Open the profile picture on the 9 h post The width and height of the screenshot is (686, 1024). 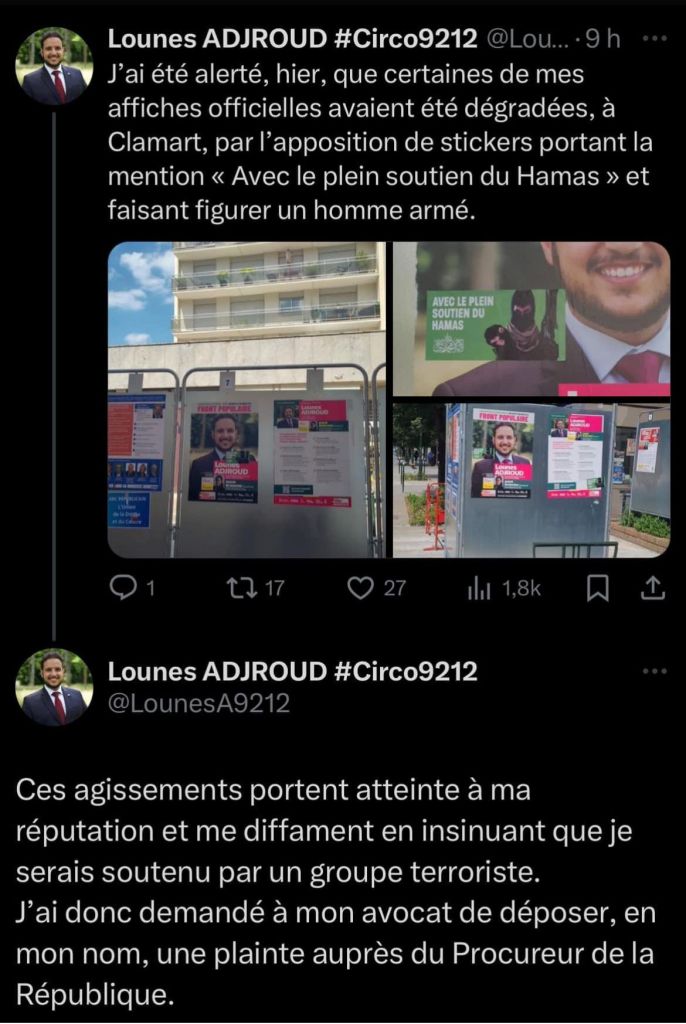click(x=54, y=67)
